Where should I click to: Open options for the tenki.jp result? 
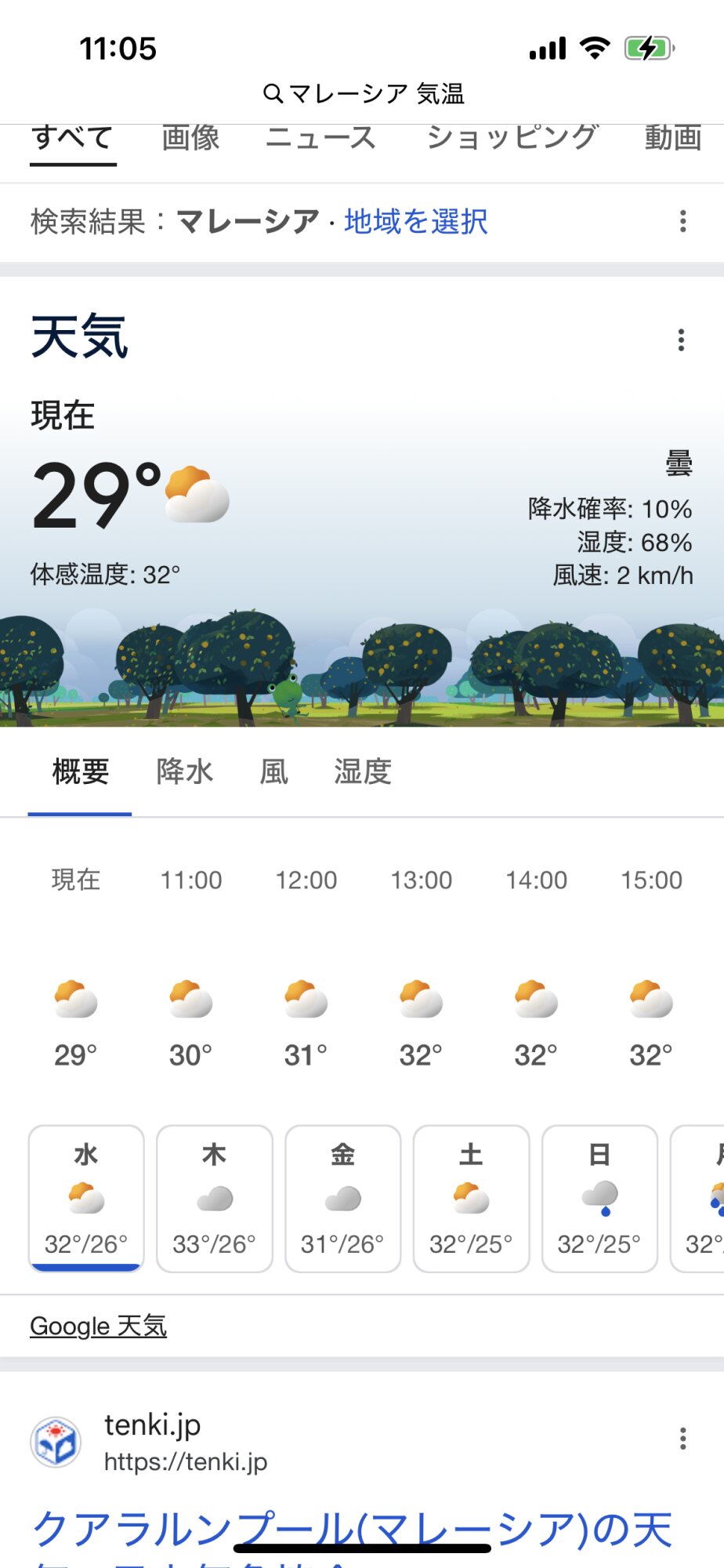click(x=682, y=1439)
